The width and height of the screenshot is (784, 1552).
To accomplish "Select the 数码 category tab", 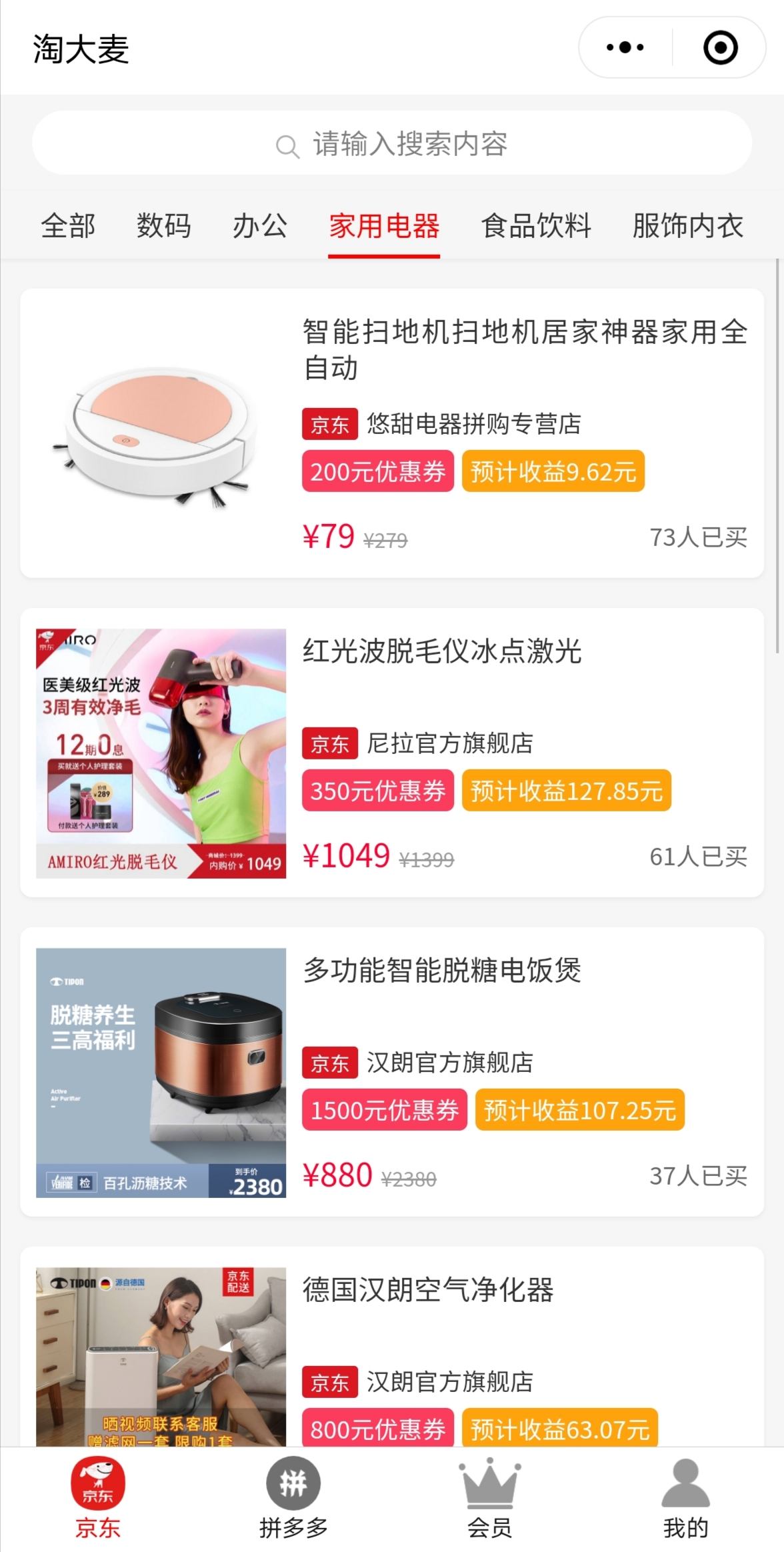I will click(x=164, y=225).
